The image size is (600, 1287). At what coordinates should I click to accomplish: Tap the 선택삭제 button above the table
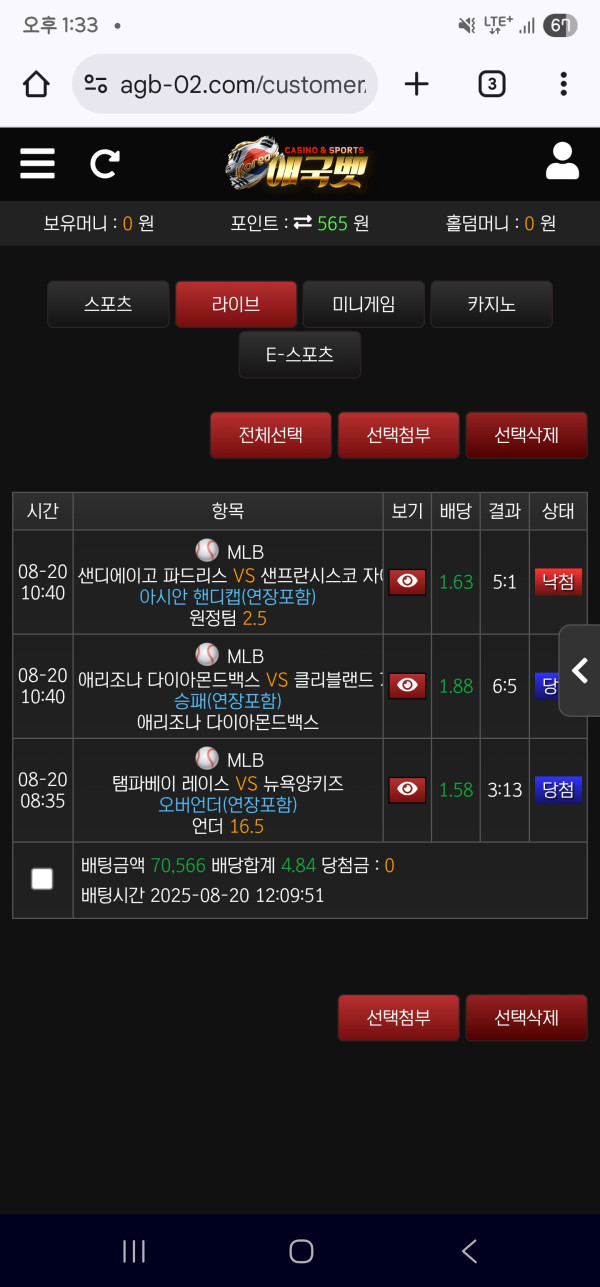pyautogui.click(x=526, y=435)
